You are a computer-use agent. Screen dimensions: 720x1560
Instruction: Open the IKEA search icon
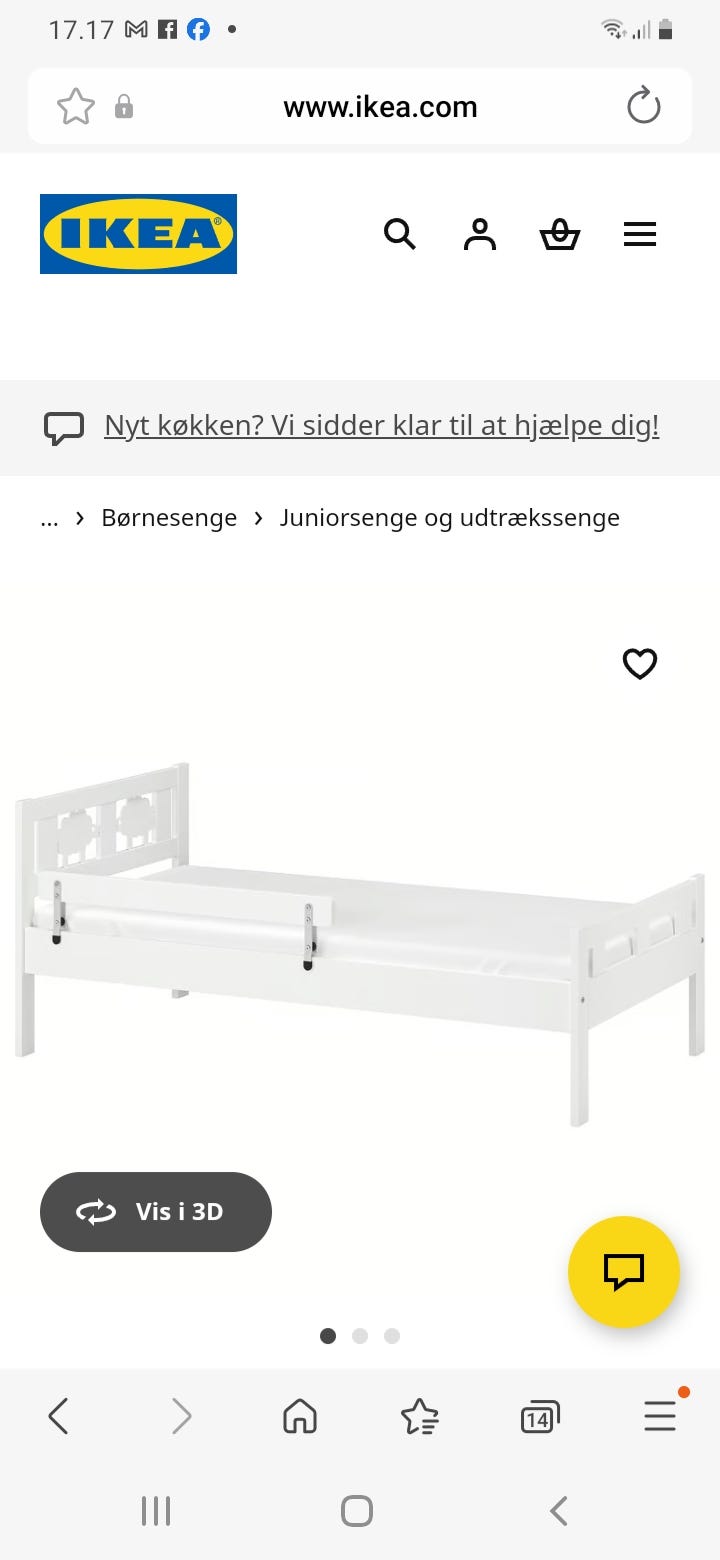coord(400,234)
